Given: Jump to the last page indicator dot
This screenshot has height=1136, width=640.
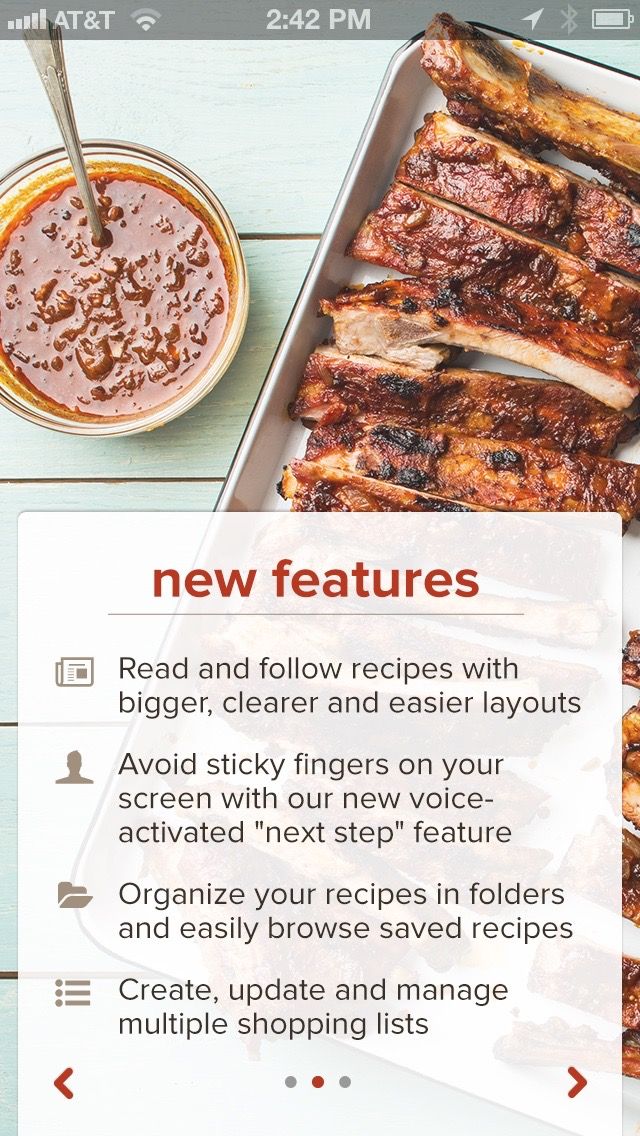Looking at the screenshot, I should click(345, 1082).
